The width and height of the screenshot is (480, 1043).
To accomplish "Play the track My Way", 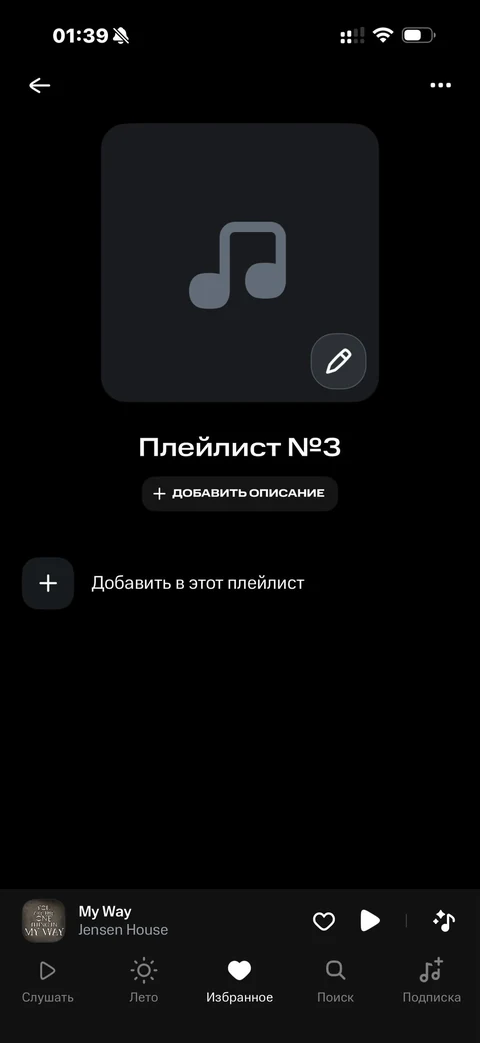I will [370, 921].
